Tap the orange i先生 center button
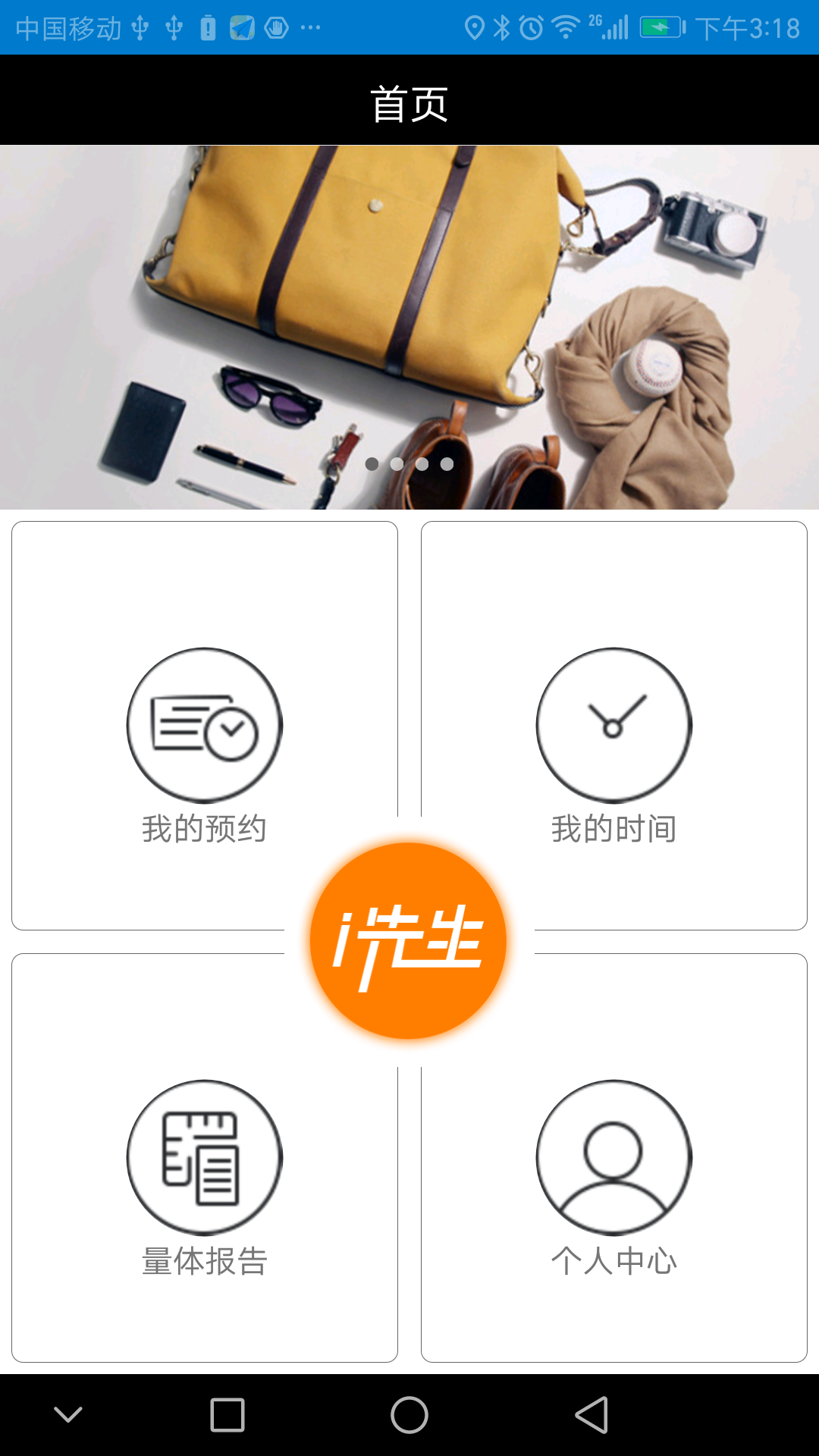The width and height of the screenshot is (819, 1456). tap(409, 941)
